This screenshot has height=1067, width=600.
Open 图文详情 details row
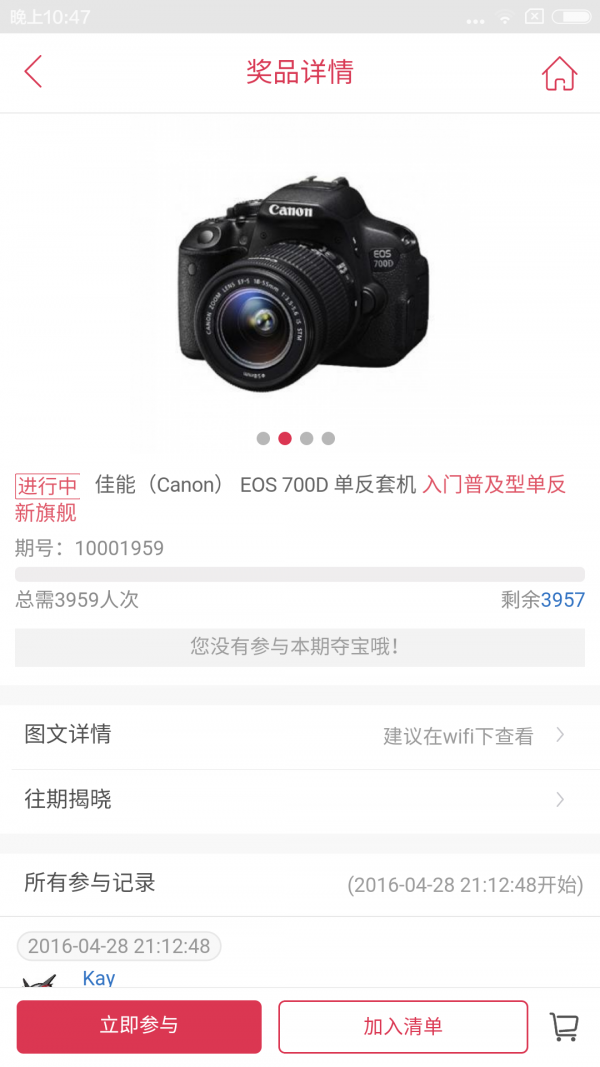click(299, 736)
